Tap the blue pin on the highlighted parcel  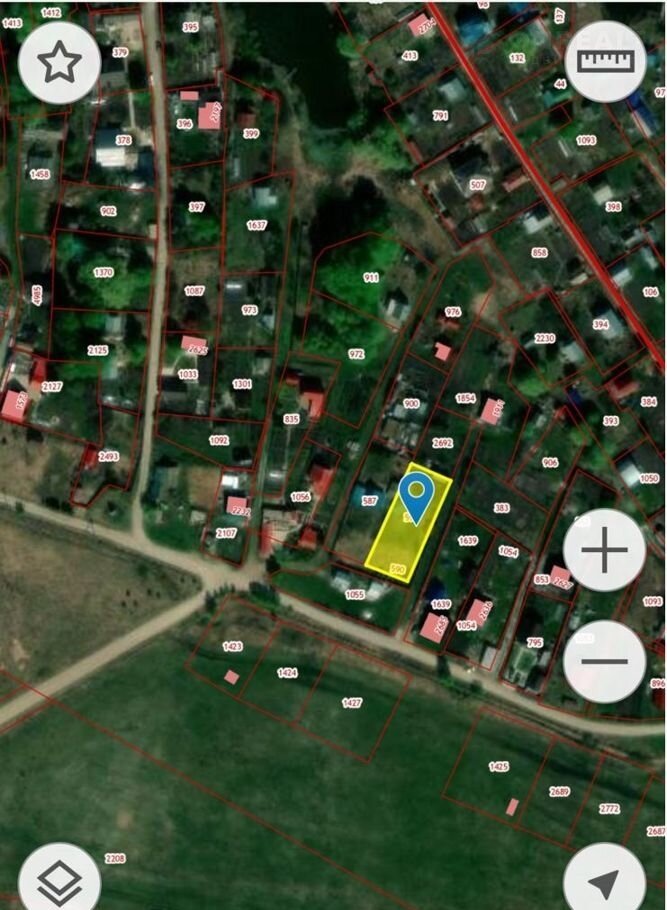415,496
